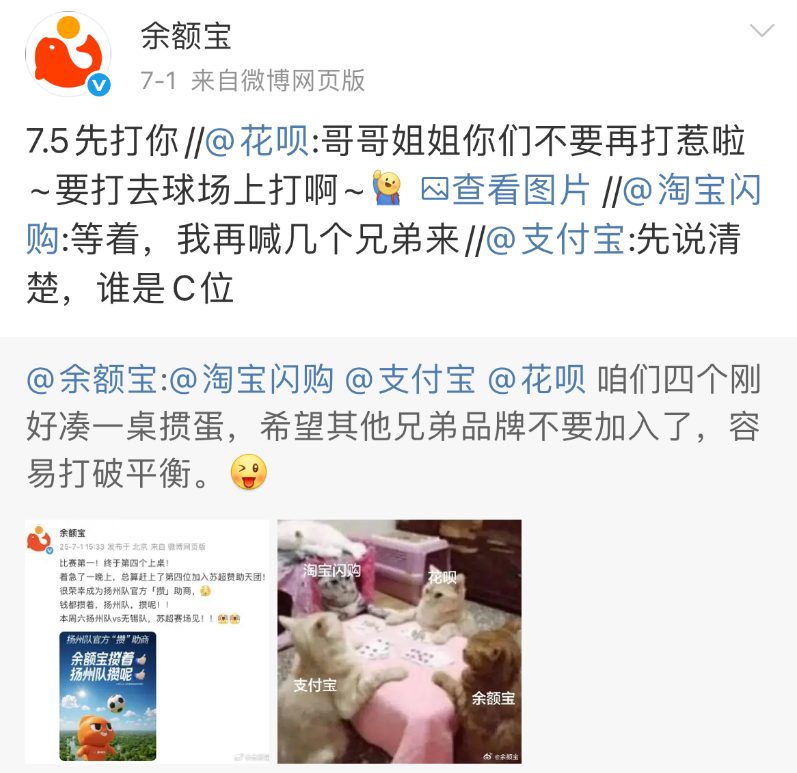Open 余额宝's profile avatar

[67, 55]
